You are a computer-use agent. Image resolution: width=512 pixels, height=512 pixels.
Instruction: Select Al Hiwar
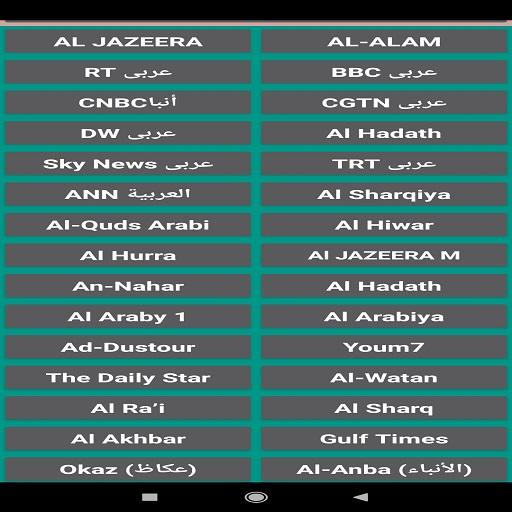pos(384,225)
